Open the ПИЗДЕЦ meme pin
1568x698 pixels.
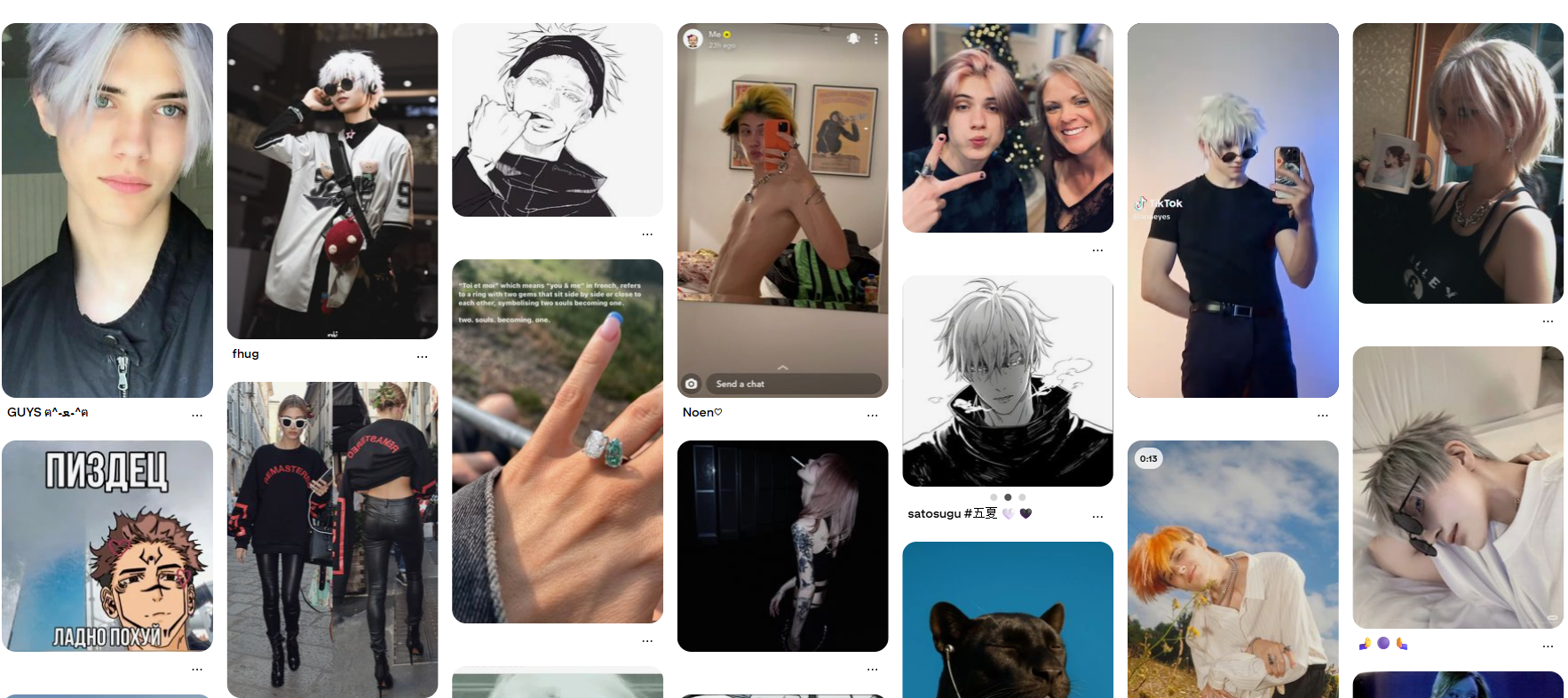(x=107, y=546)
